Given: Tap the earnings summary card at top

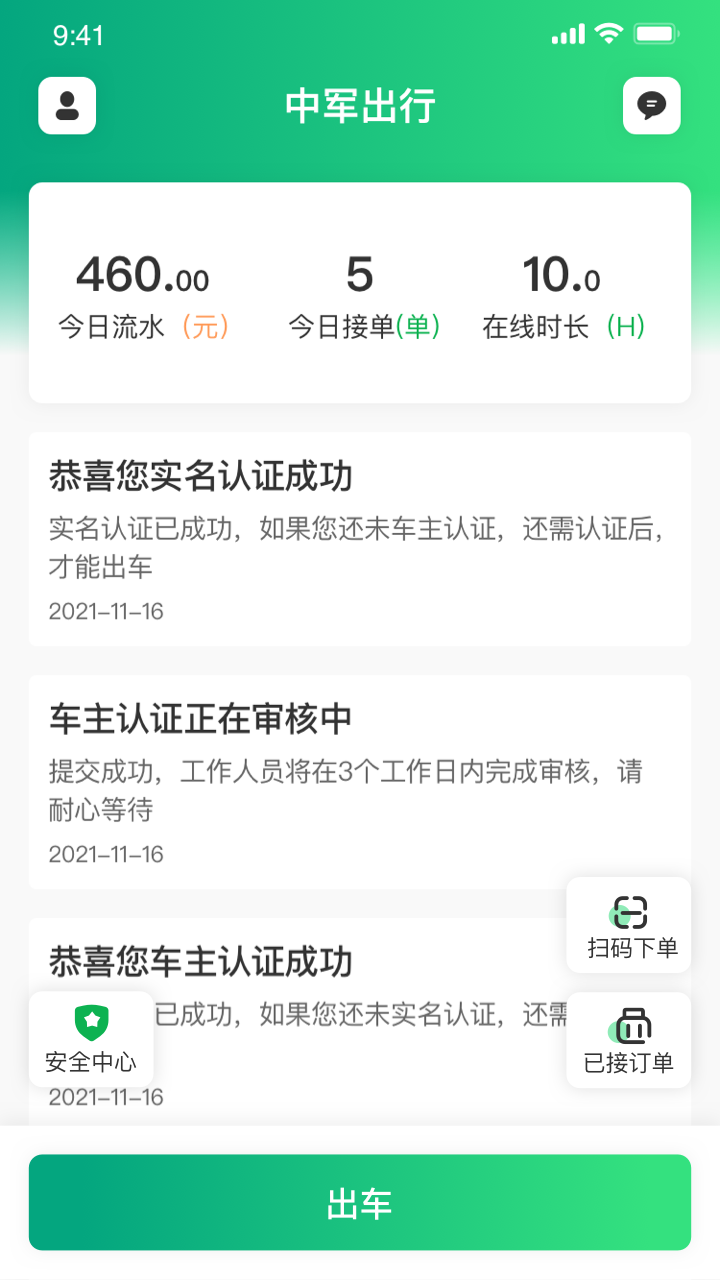Looking at the screenshot, I should [360, 292].
